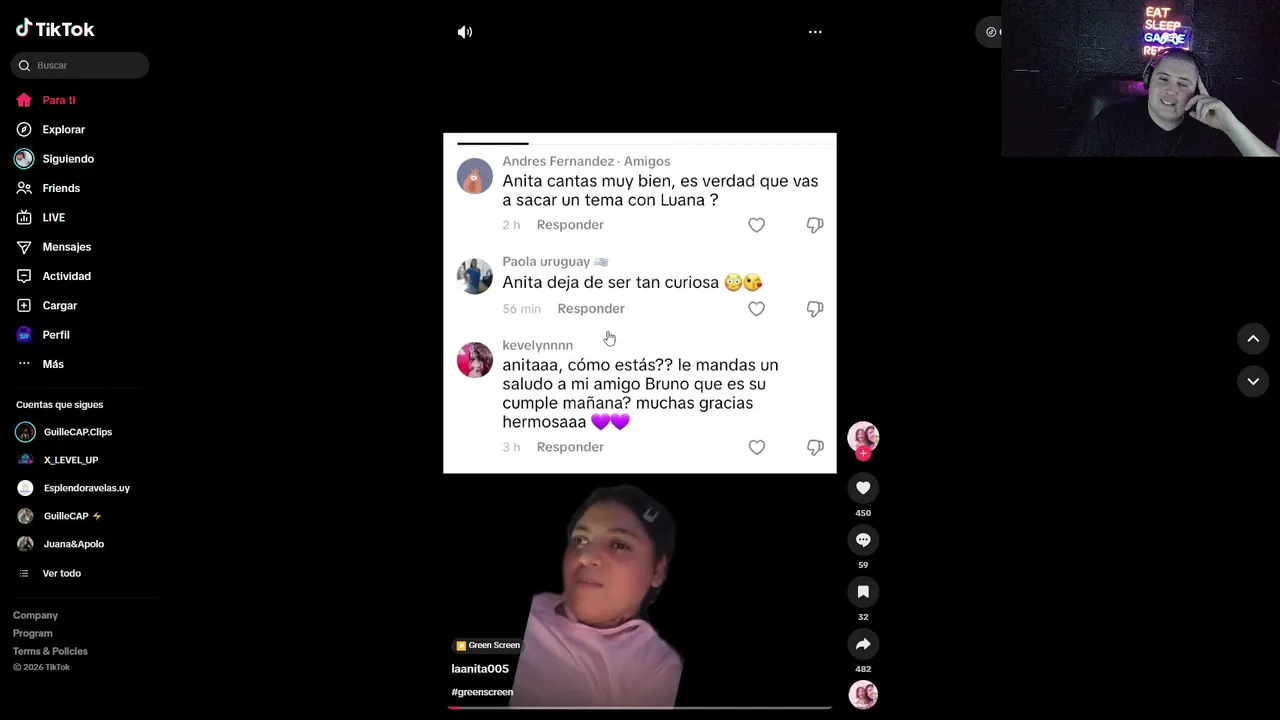Image resolution: width=1280 pixels, height=720 pixels.
Task: Like the video by laanita005
Action: 863,488
